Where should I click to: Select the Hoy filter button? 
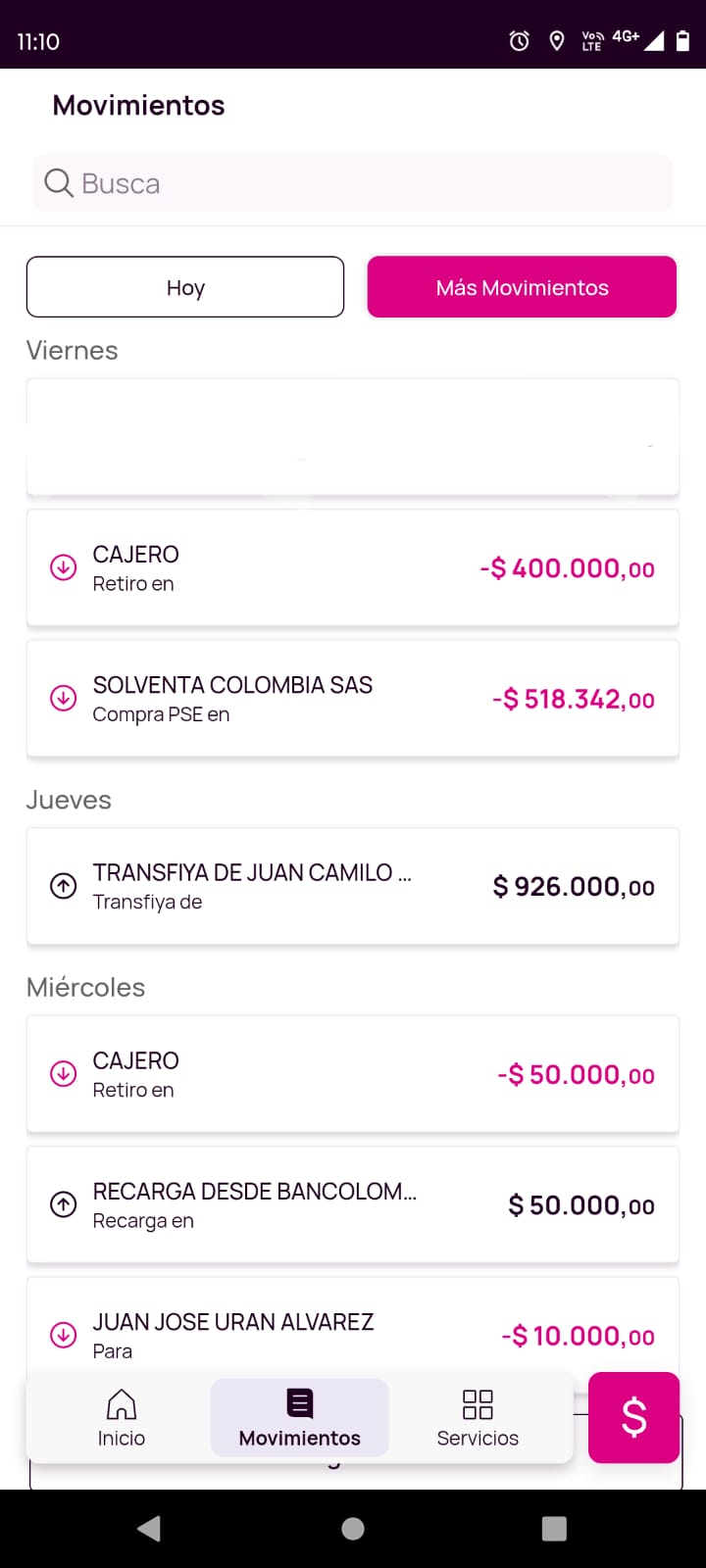[185, 287]
